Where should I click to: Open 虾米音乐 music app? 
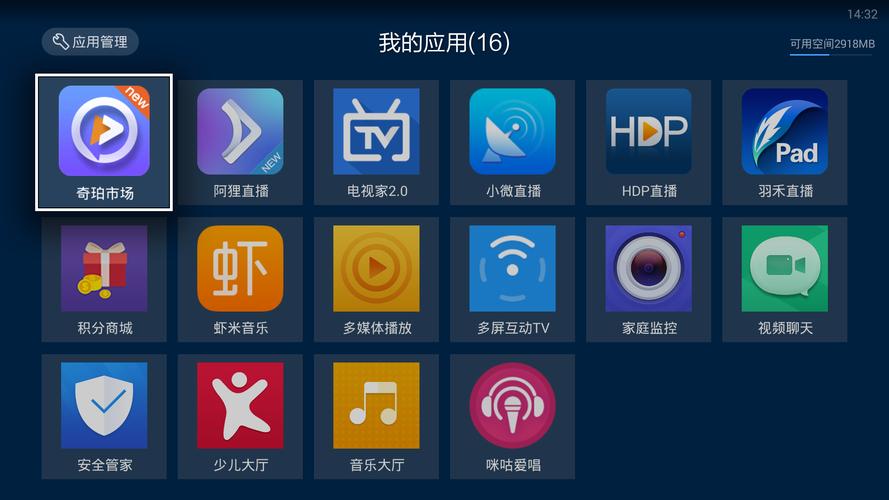240,279
